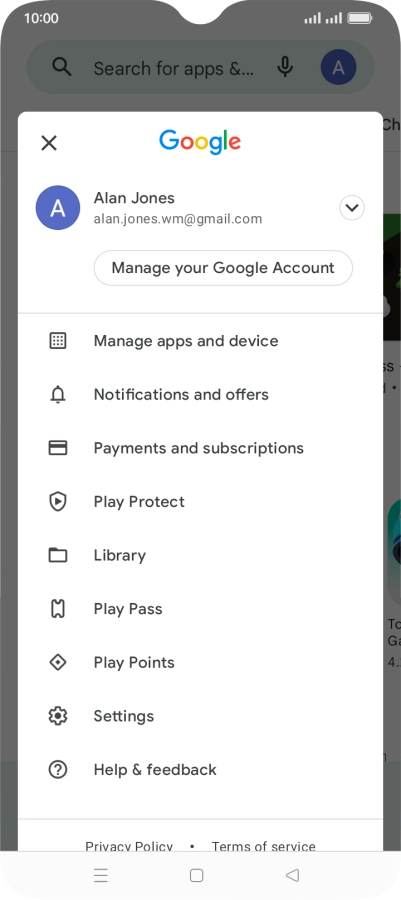Open Manage apps and device
The height and width of the screenshot is (900, 401).
[200, 341]
